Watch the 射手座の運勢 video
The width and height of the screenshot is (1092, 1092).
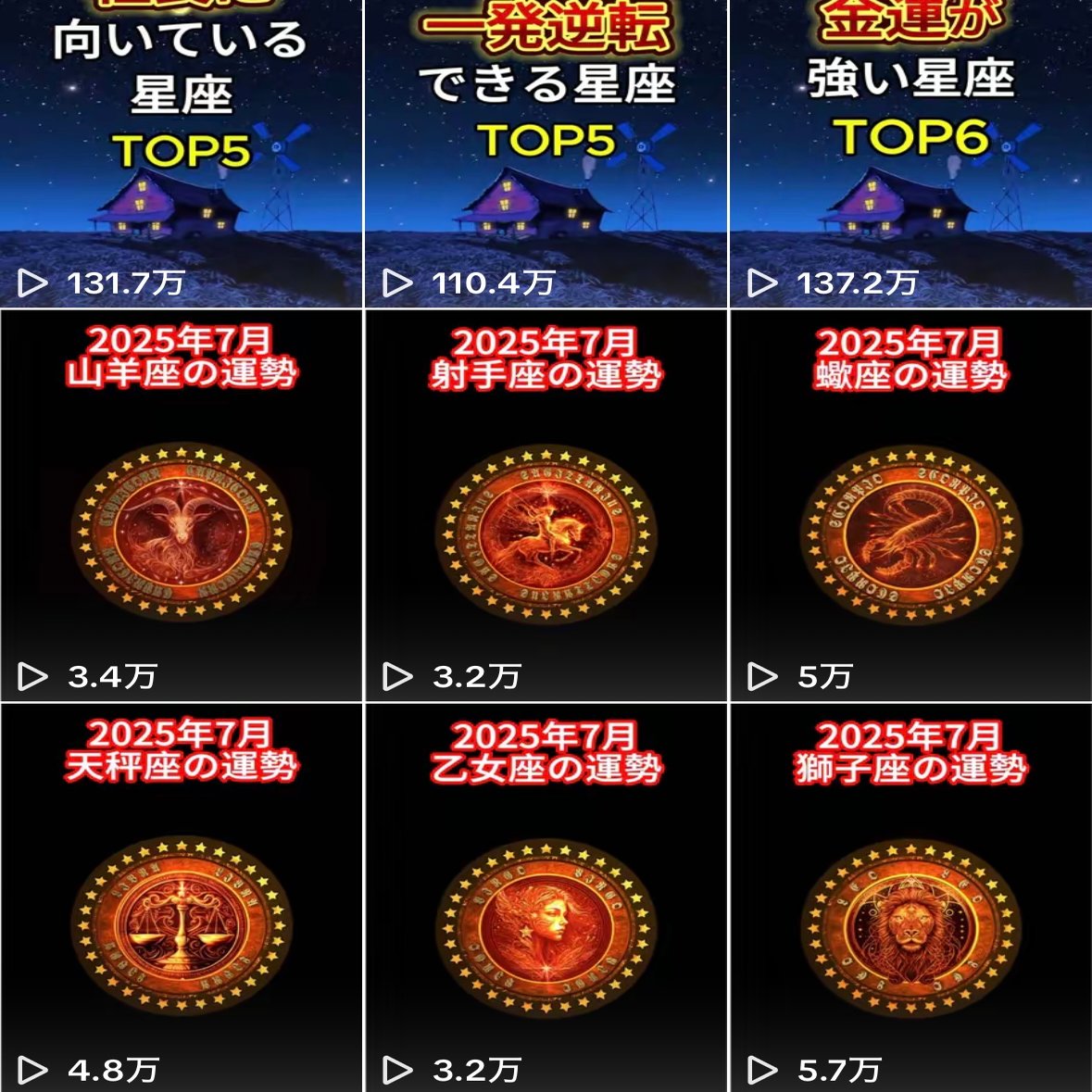pyautogui.click(x=546, y=505)
